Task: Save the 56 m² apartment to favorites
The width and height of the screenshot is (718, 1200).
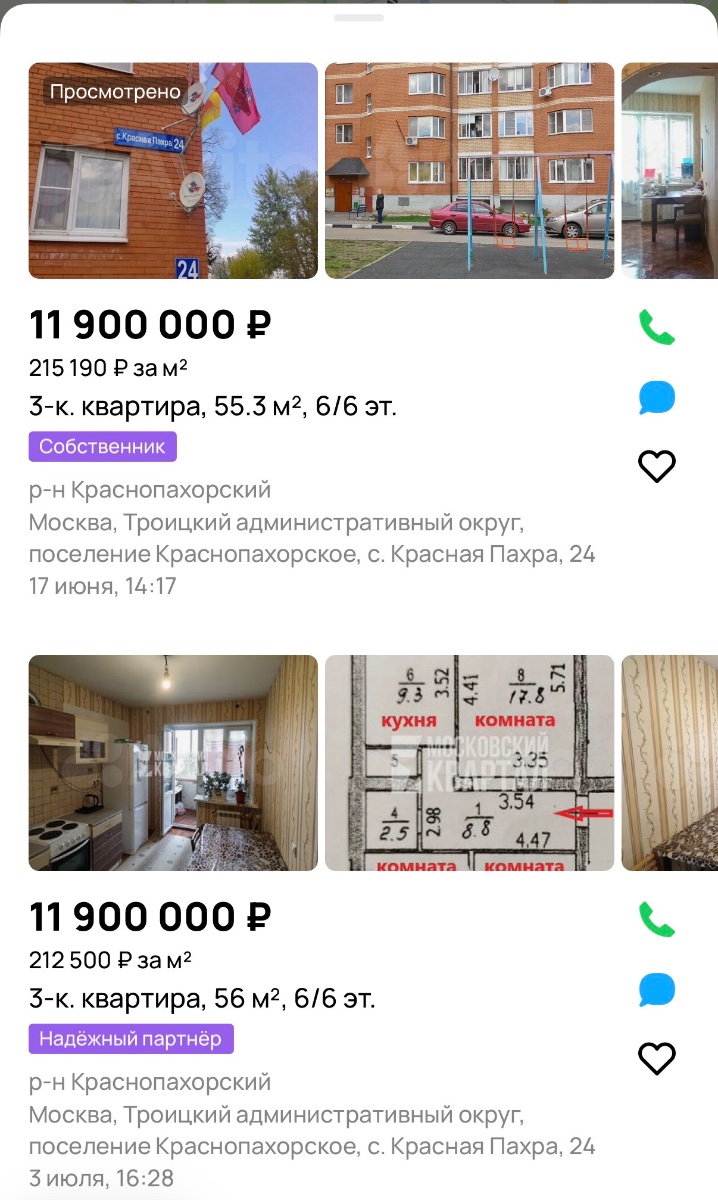Action: tap(657, 1058)
